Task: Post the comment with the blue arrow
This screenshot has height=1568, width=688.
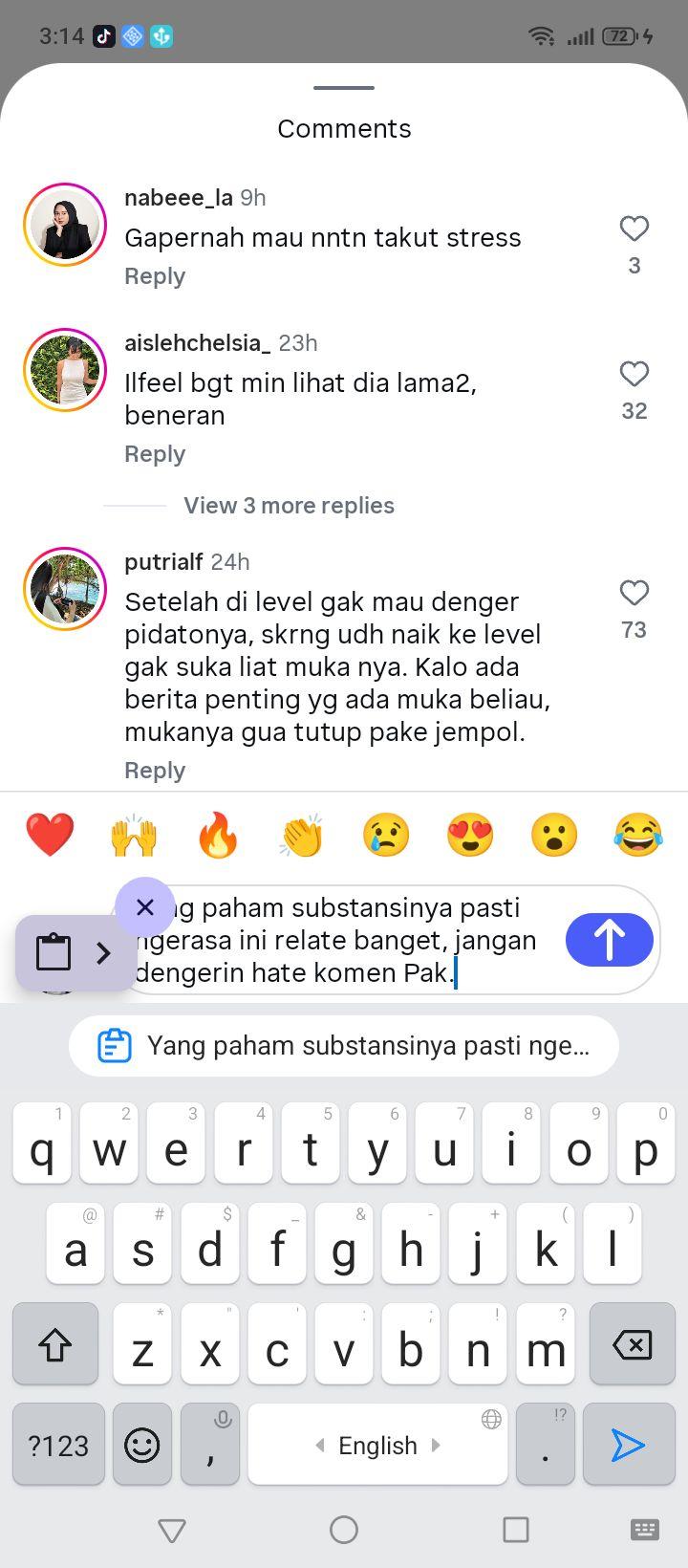Action: [610, 939]
